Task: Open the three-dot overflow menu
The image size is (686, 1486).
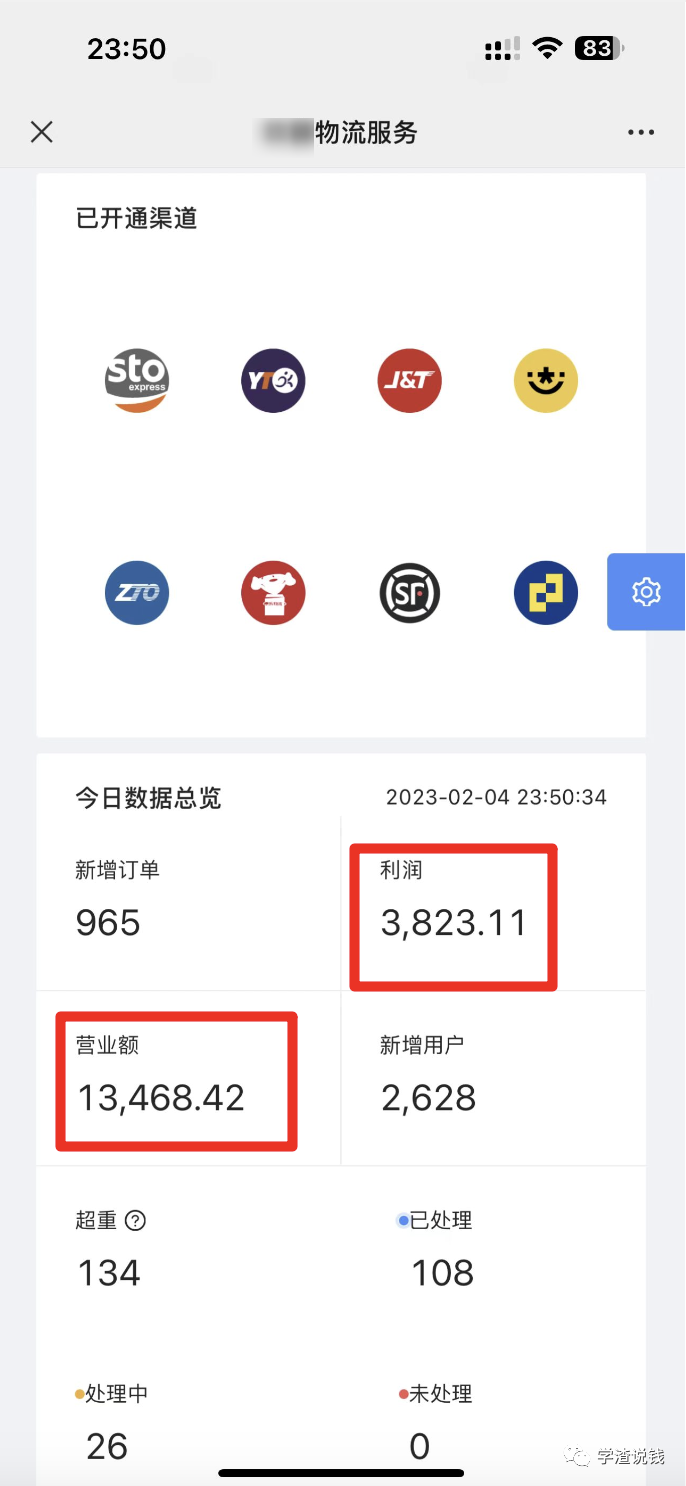Action: coord(641,132)
